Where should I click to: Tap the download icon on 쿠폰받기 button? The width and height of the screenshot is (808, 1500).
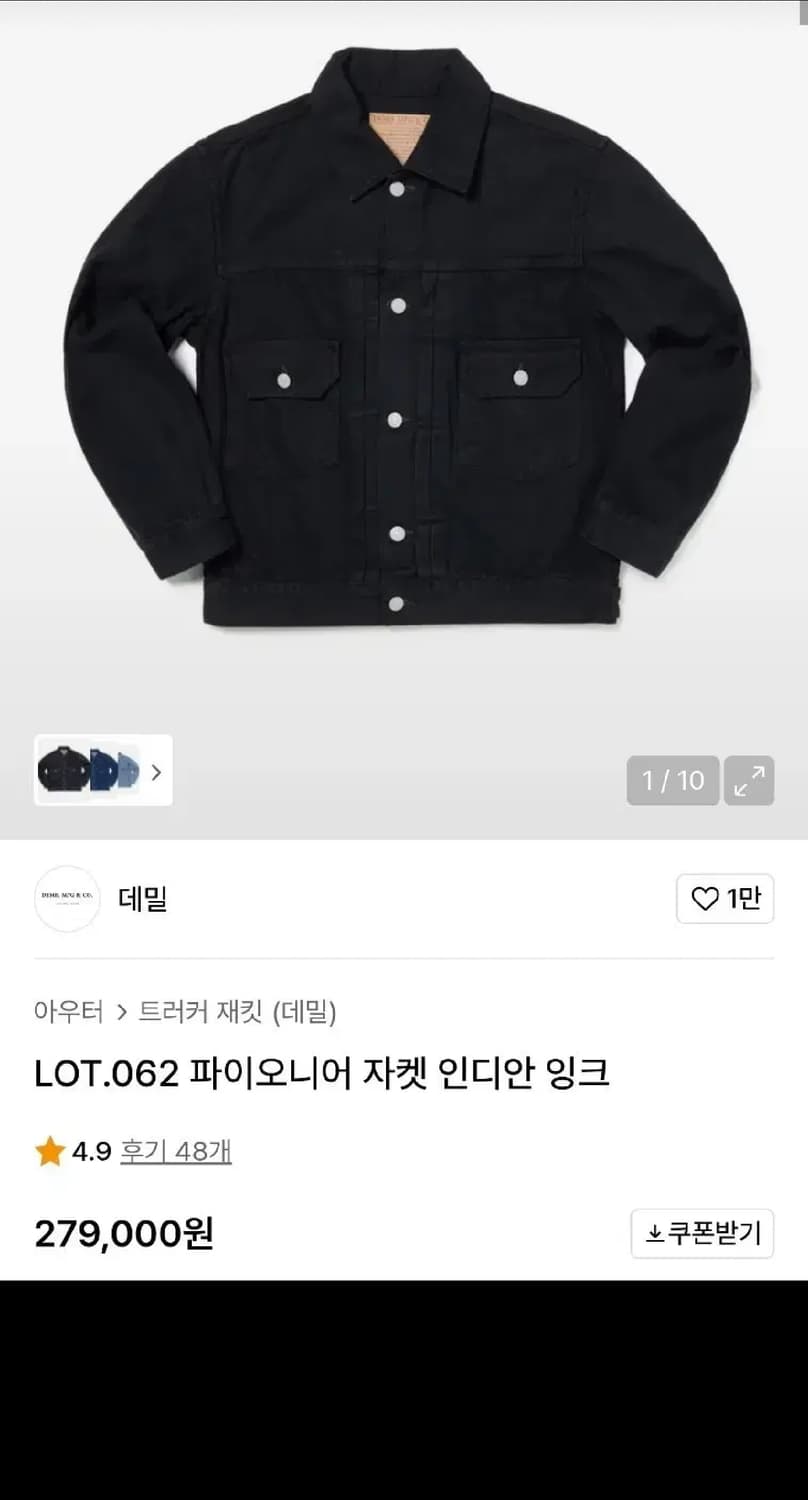coord(655,1232)
